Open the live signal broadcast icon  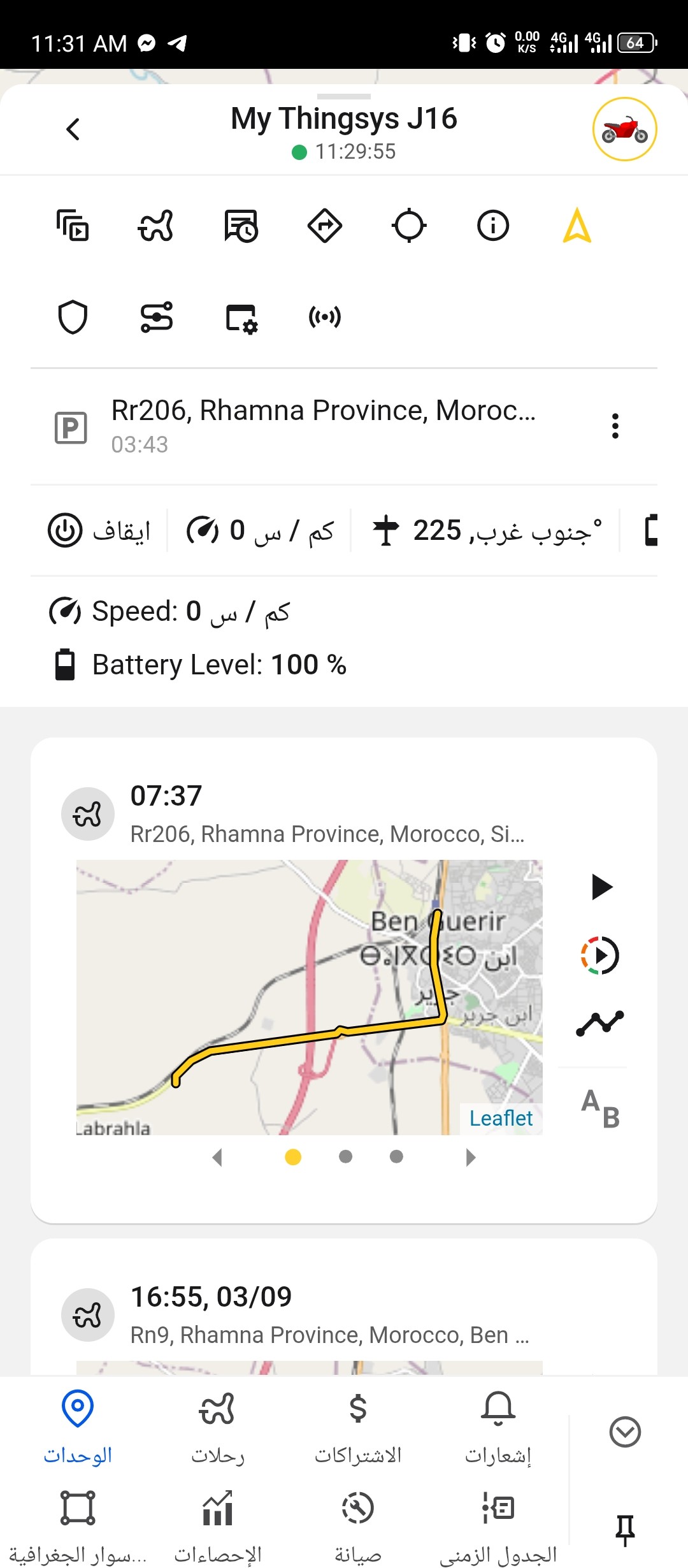pos(325,317)
